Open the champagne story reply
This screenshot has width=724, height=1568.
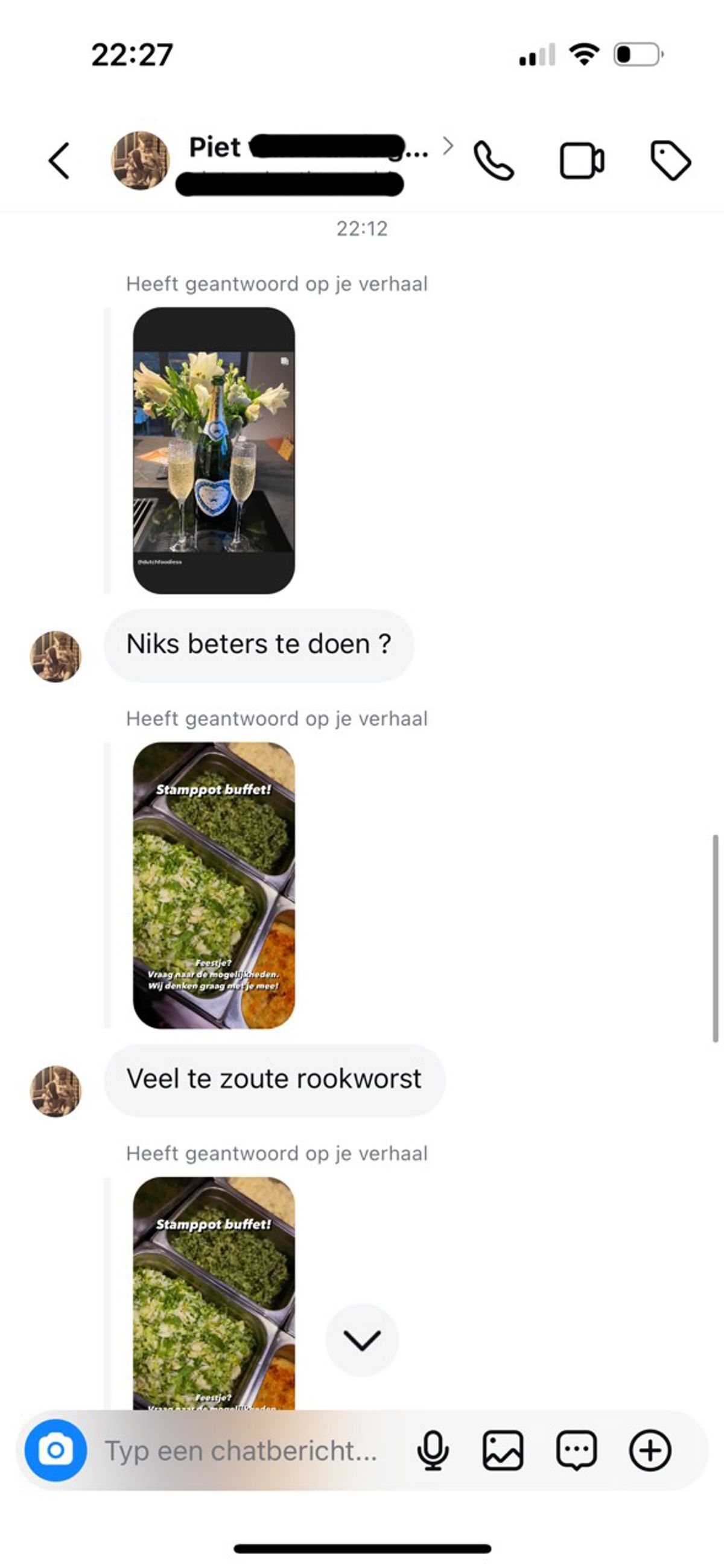tap(214, 451)
